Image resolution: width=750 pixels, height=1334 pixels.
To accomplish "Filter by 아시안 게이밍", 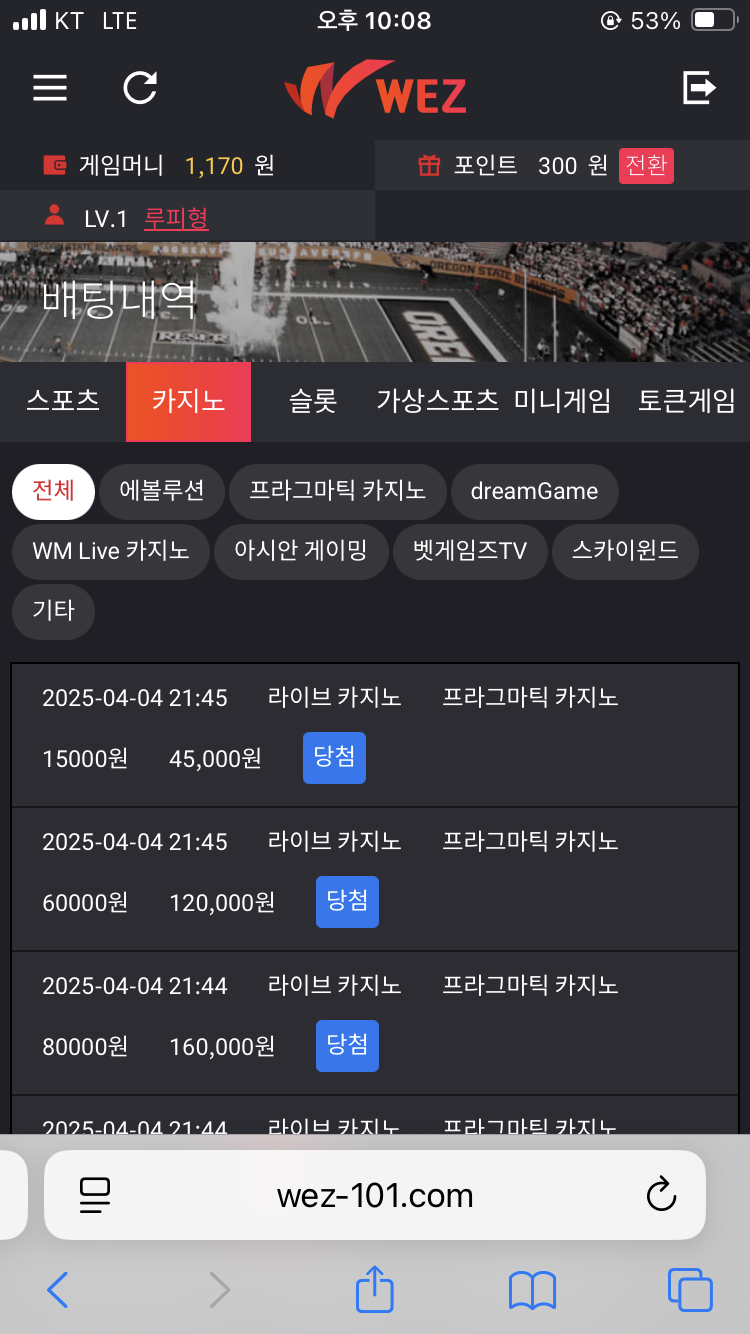I will tap(301, 551).
